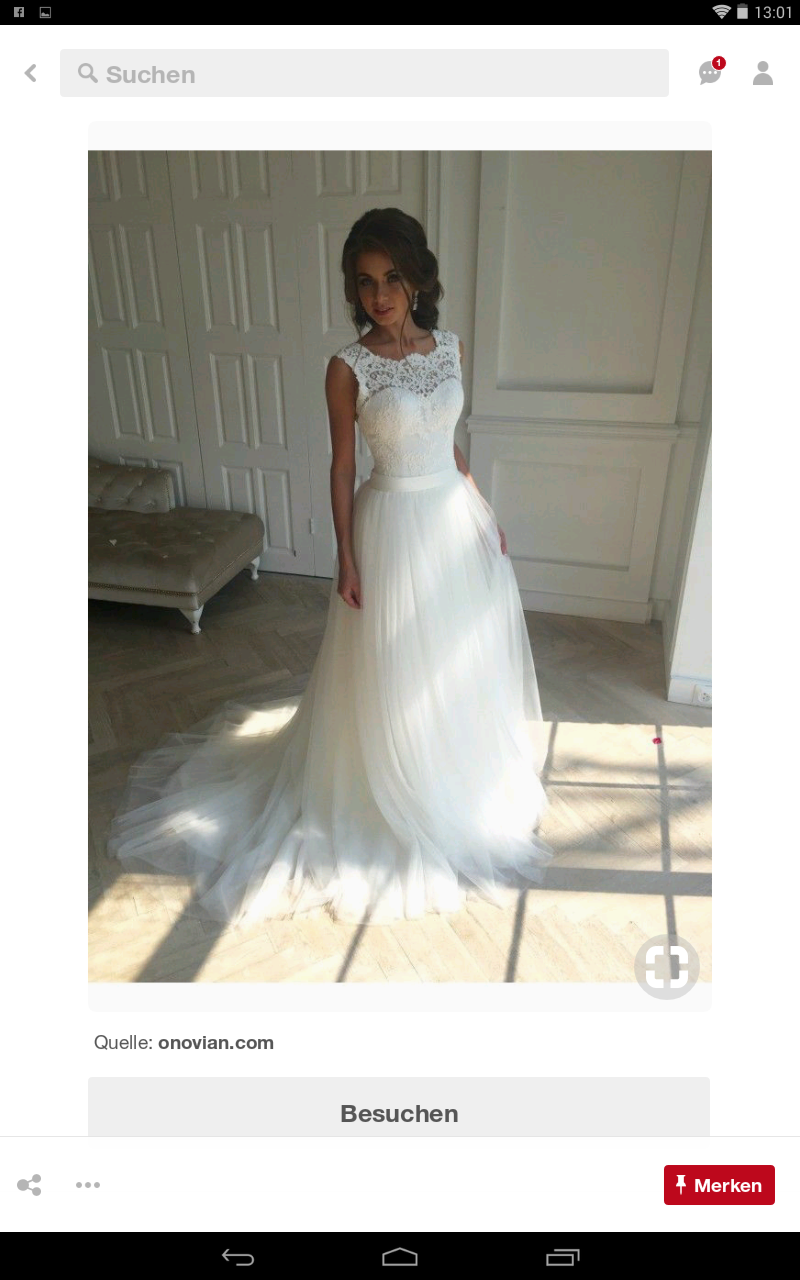Tap the Suchen search field
The width and height of the screenshot is (800, 1280).
[364, 73]
